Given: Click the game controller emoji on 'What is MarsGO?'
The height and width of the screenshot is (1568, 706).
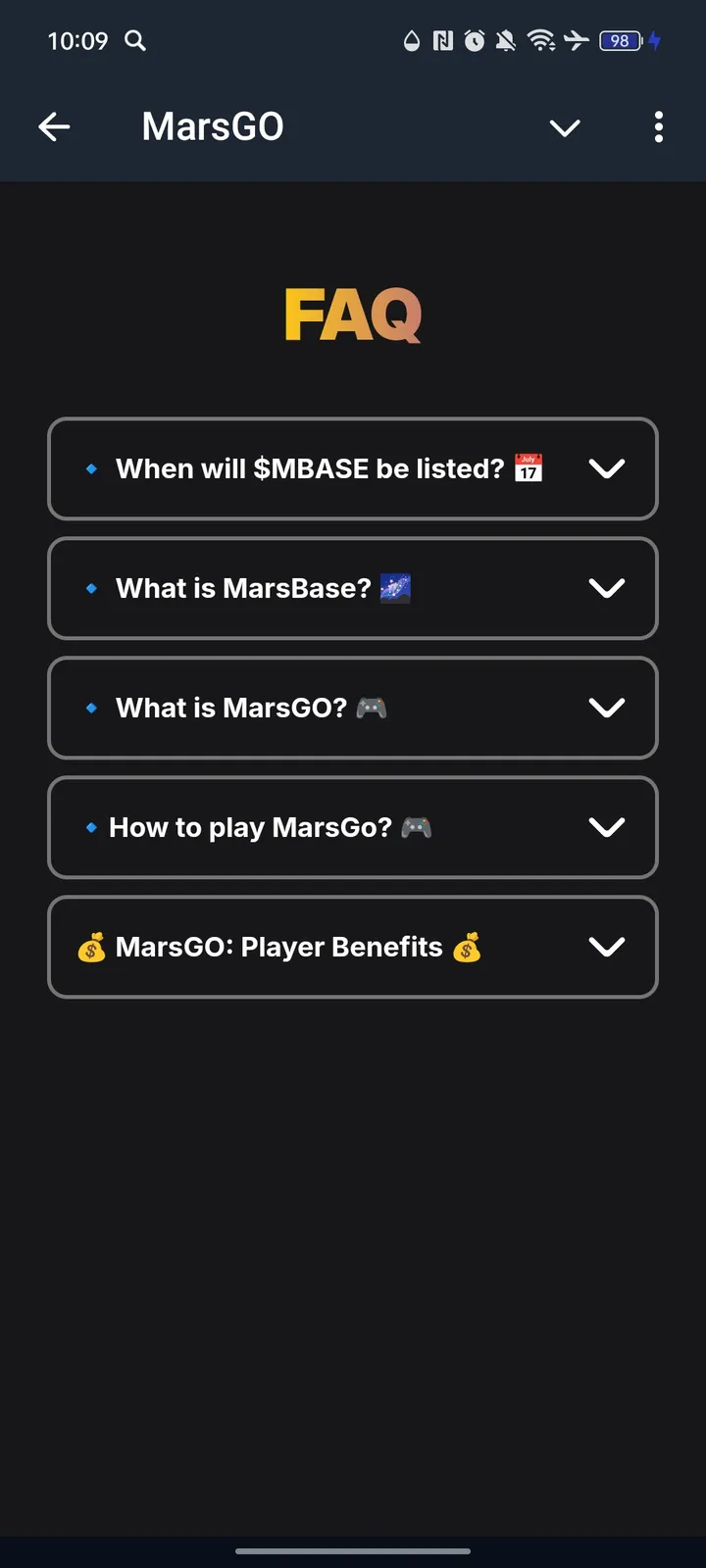Looking at the screenshot, I should (x=375, y=708).
